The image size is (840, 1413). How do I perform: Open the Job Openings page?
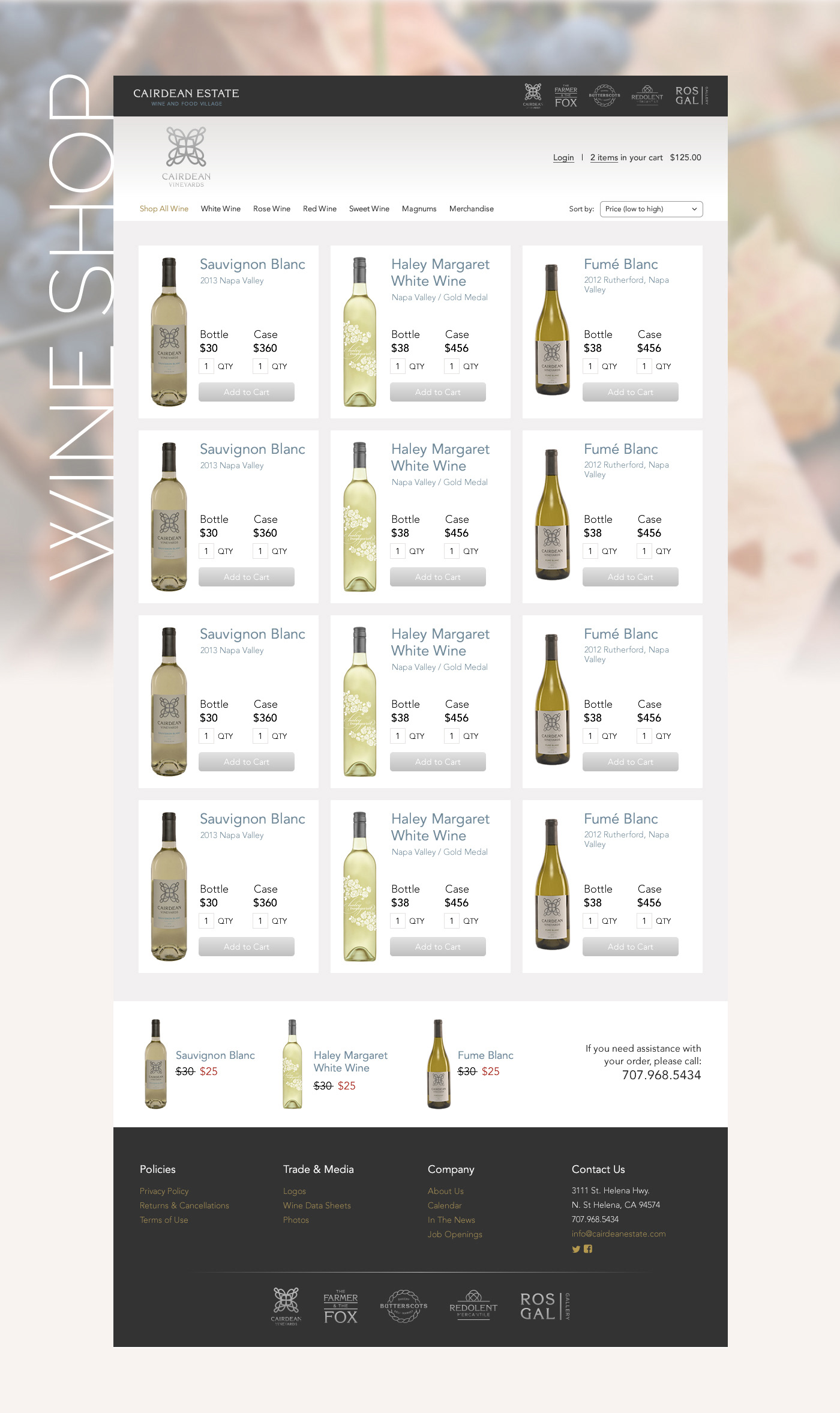[455, 1234]
